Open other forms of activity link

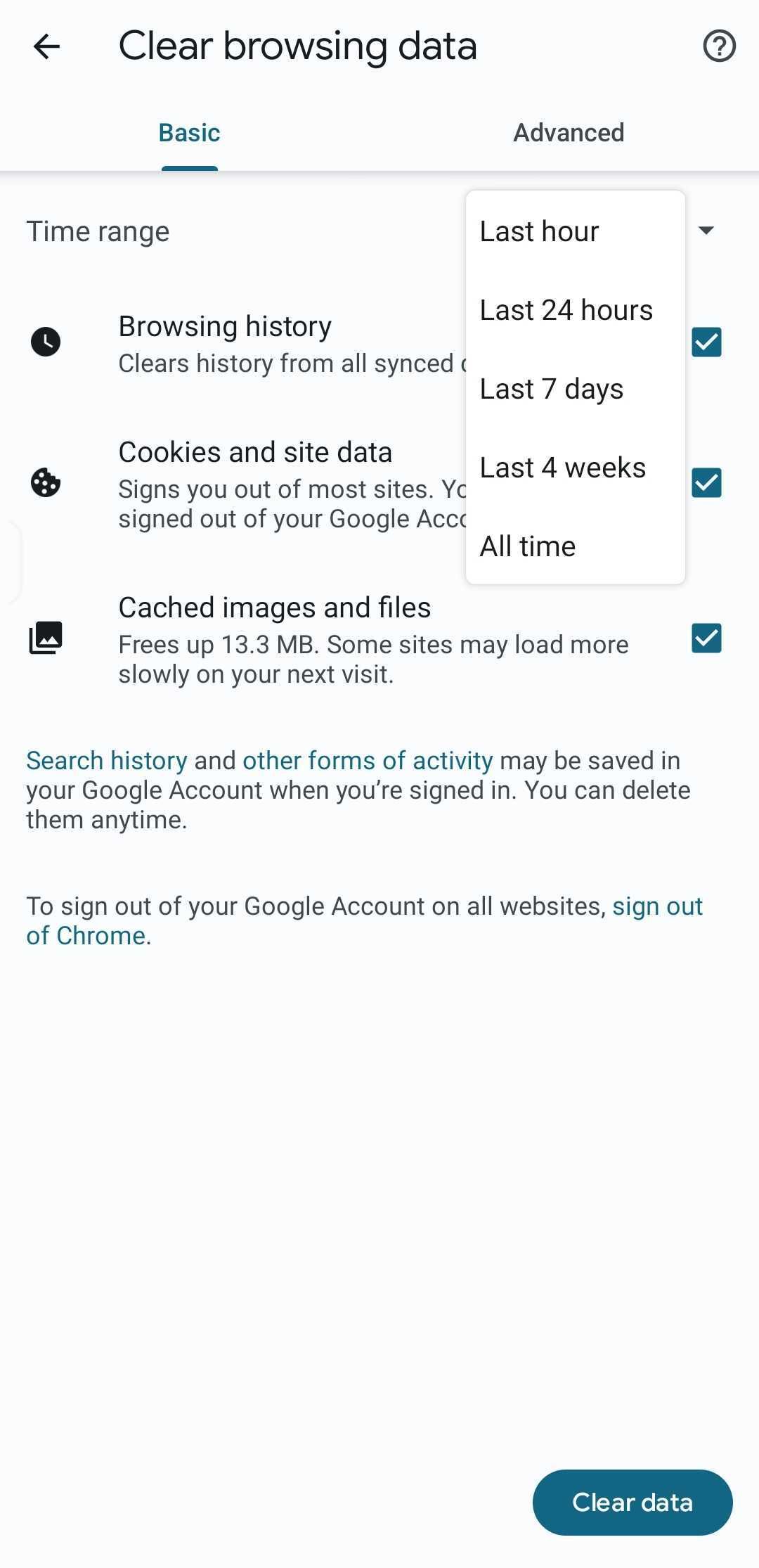tap(368, 760)
